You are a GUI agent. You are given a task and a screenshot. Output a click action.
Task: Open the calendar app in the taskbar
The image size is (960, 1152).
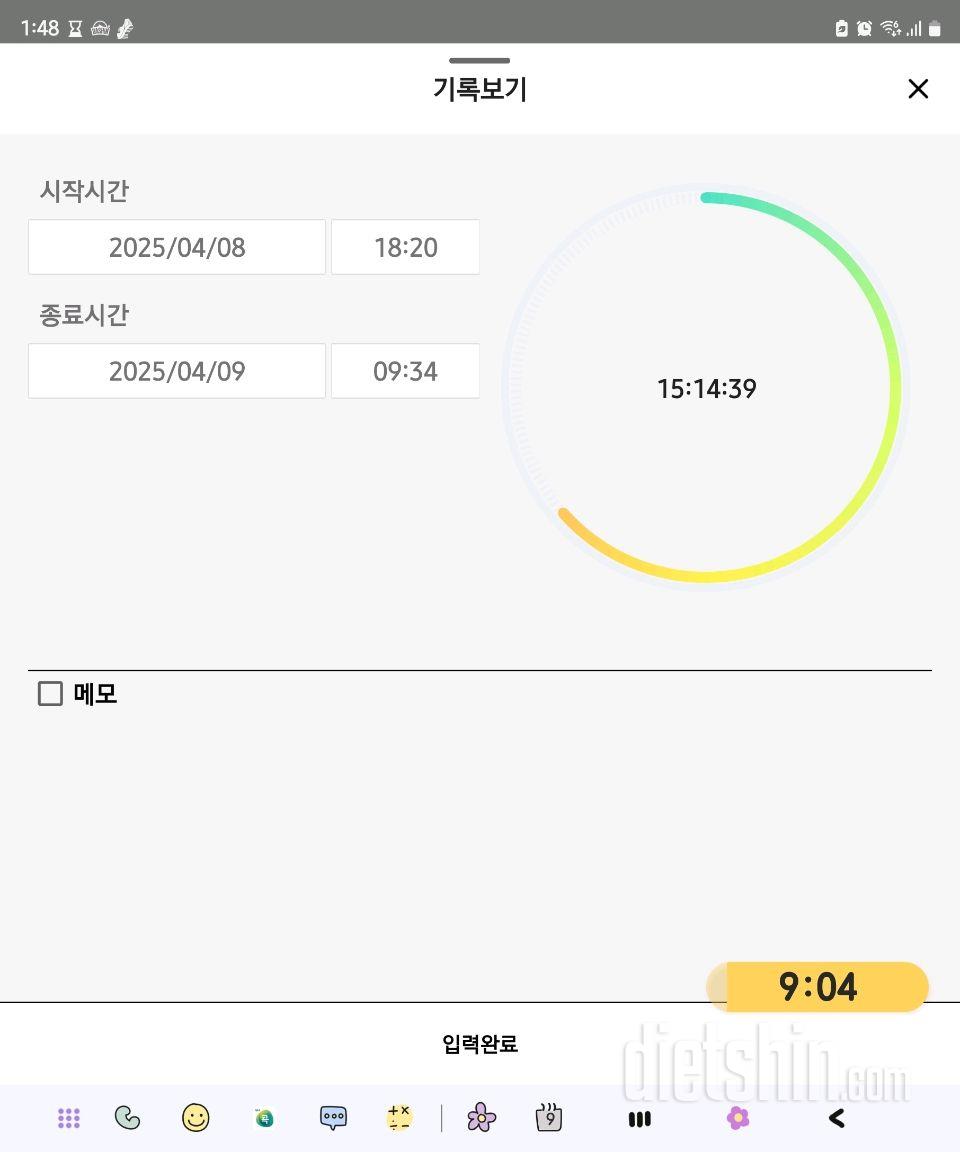pyautogui.click(x=549, y=1118)
